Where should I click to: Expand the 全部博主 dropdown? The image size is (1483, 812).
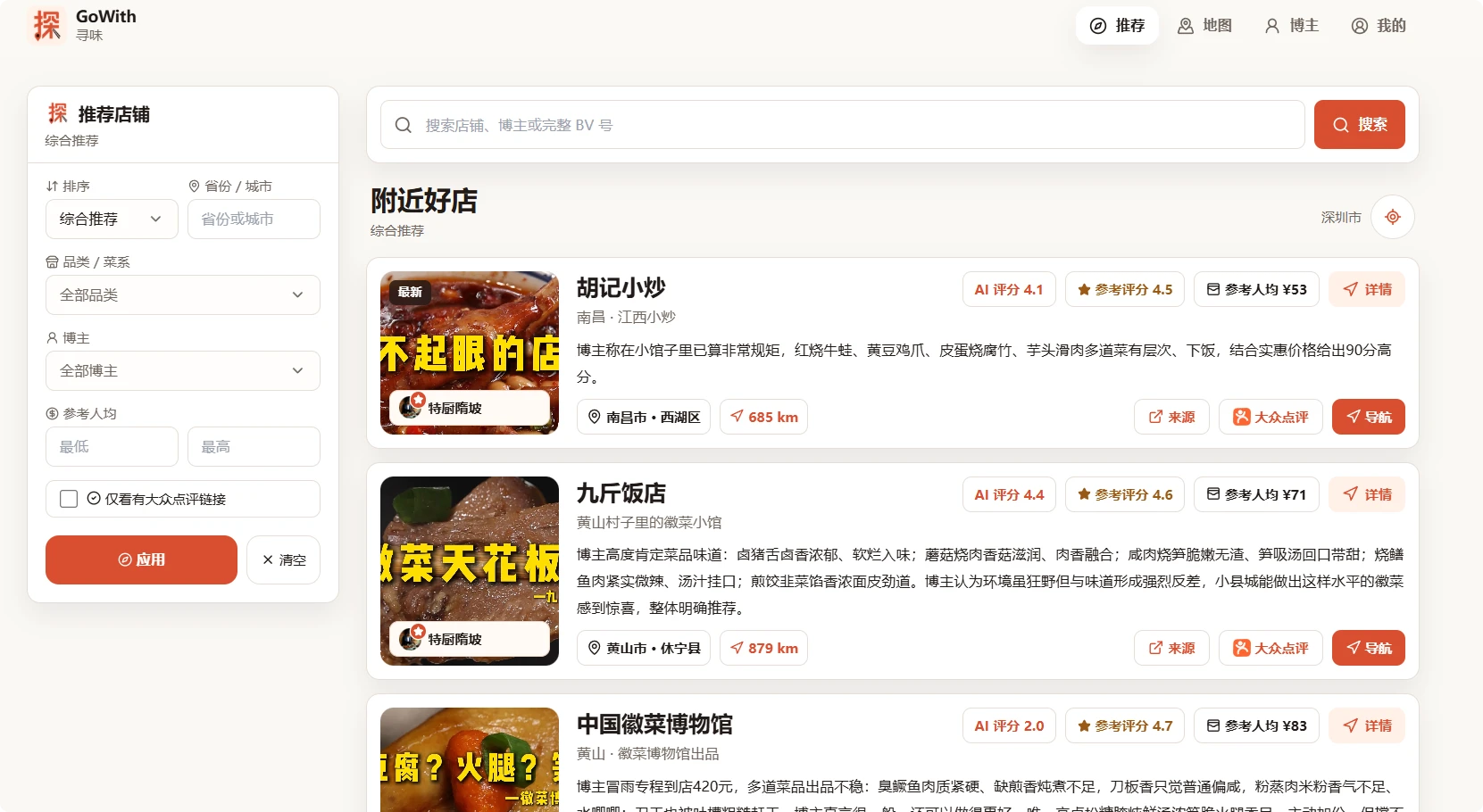183,371
